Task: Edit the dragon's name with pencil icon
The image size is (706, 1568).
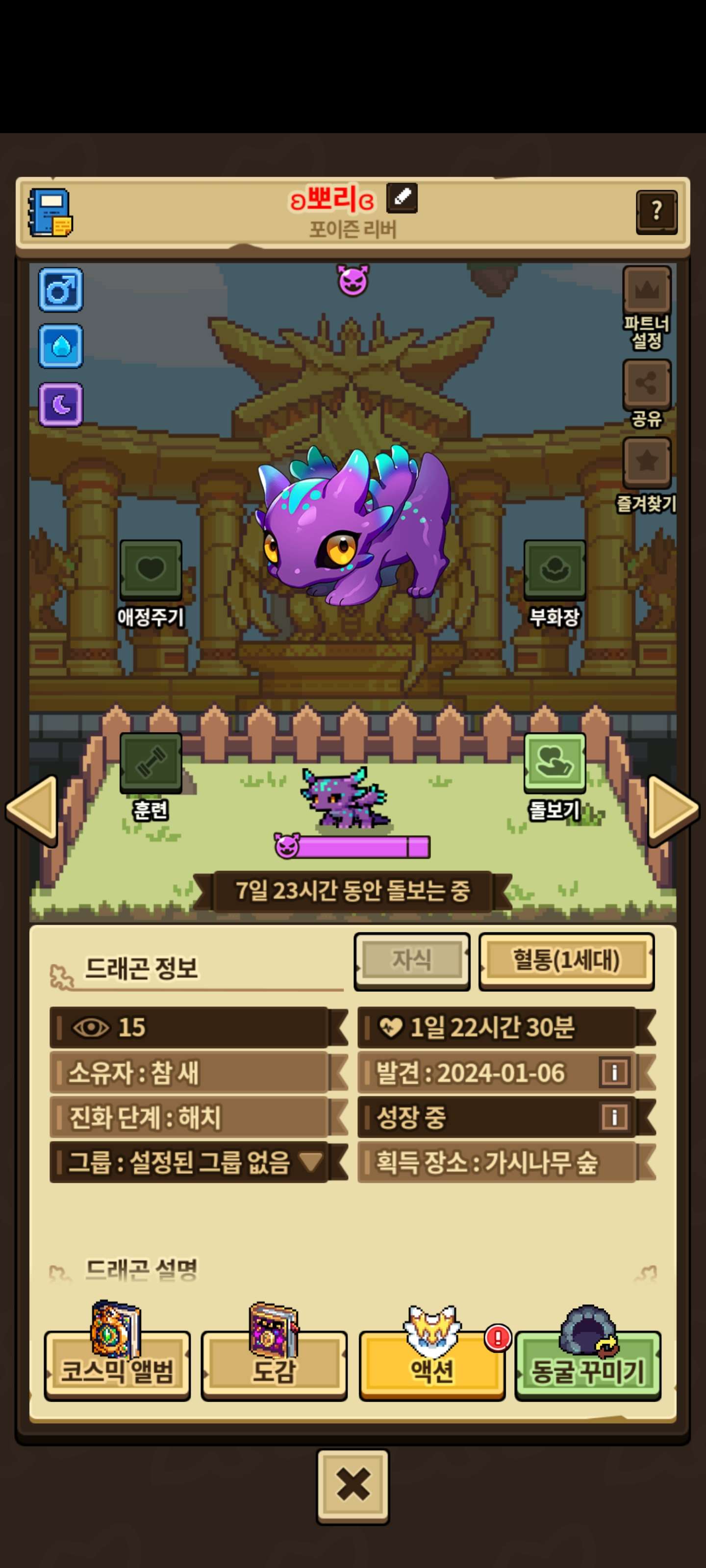Action: click(402, 198)
